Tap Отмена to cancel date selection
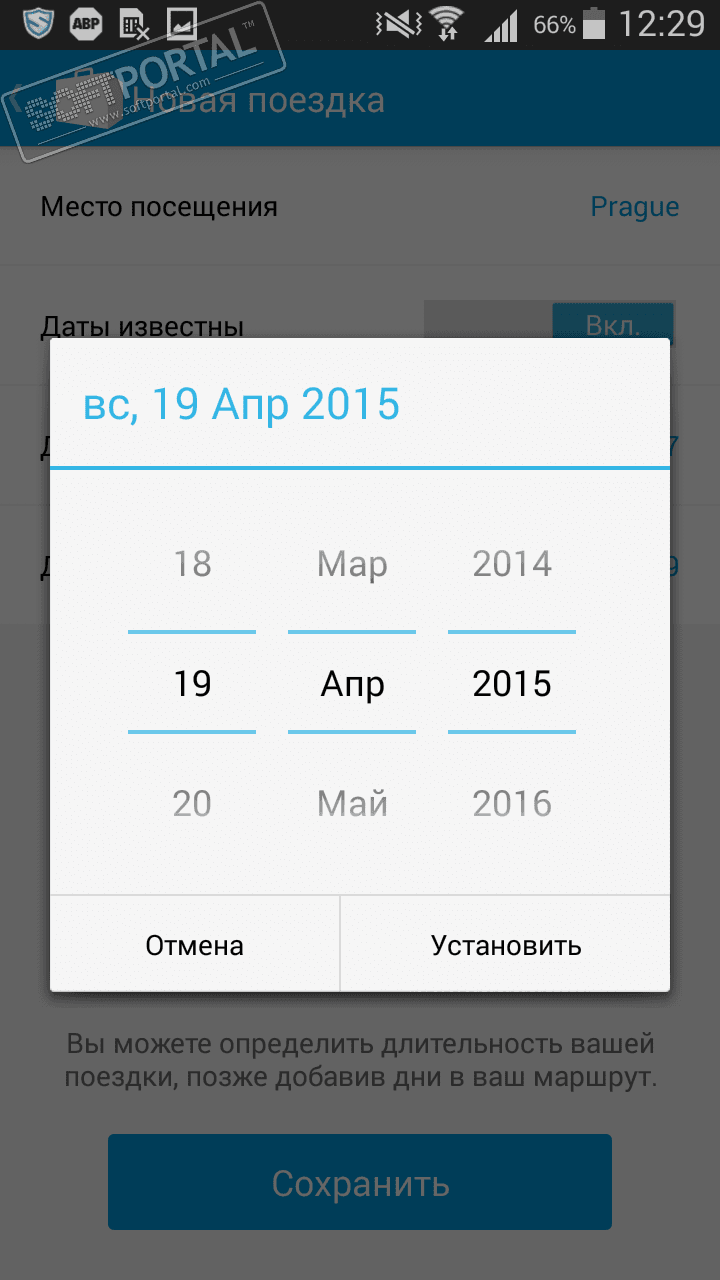Image resolution: width=720 pixels, height=1280 pixels. [195, 945]
